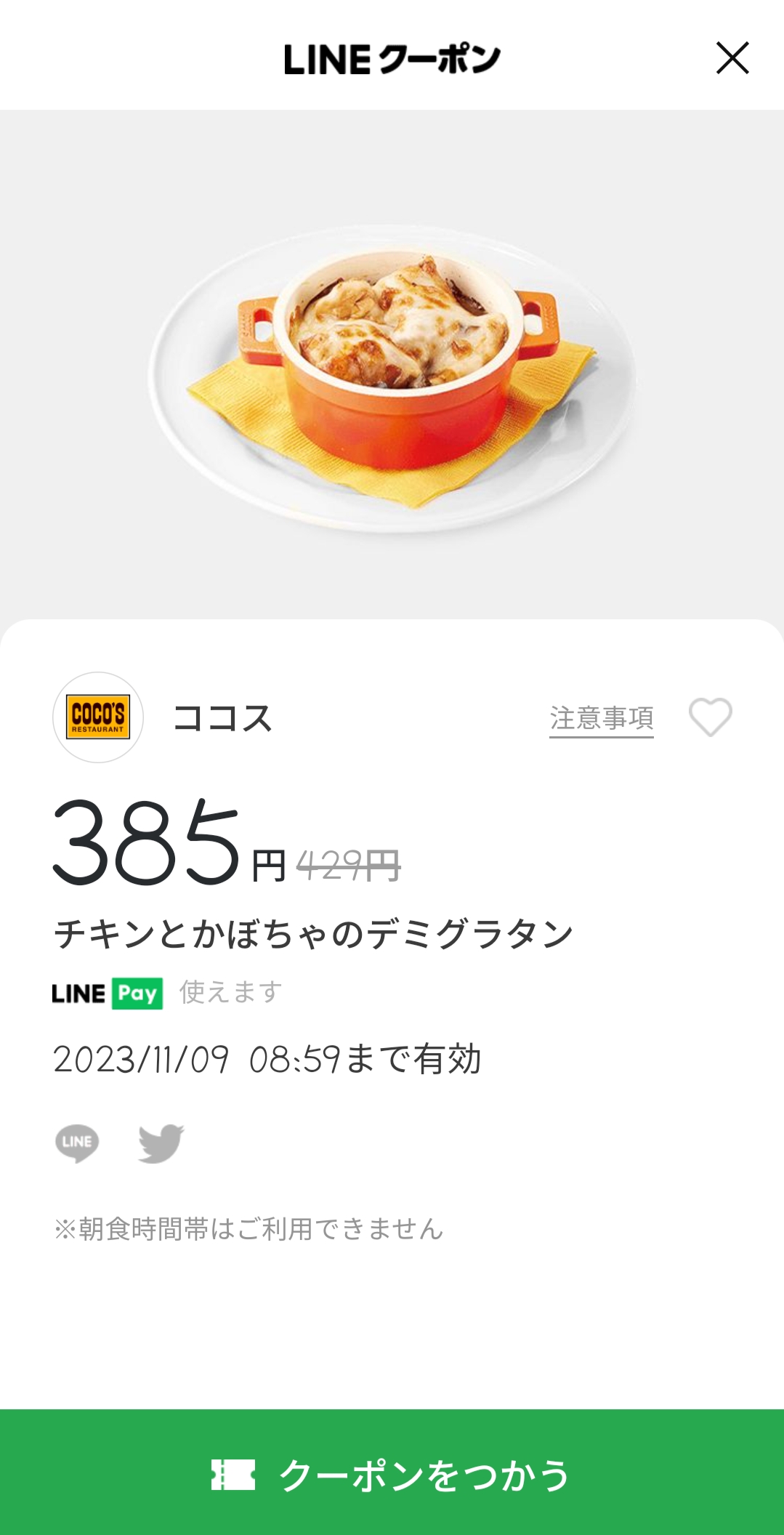Open the 注意事項 notes link

point(601,718)
